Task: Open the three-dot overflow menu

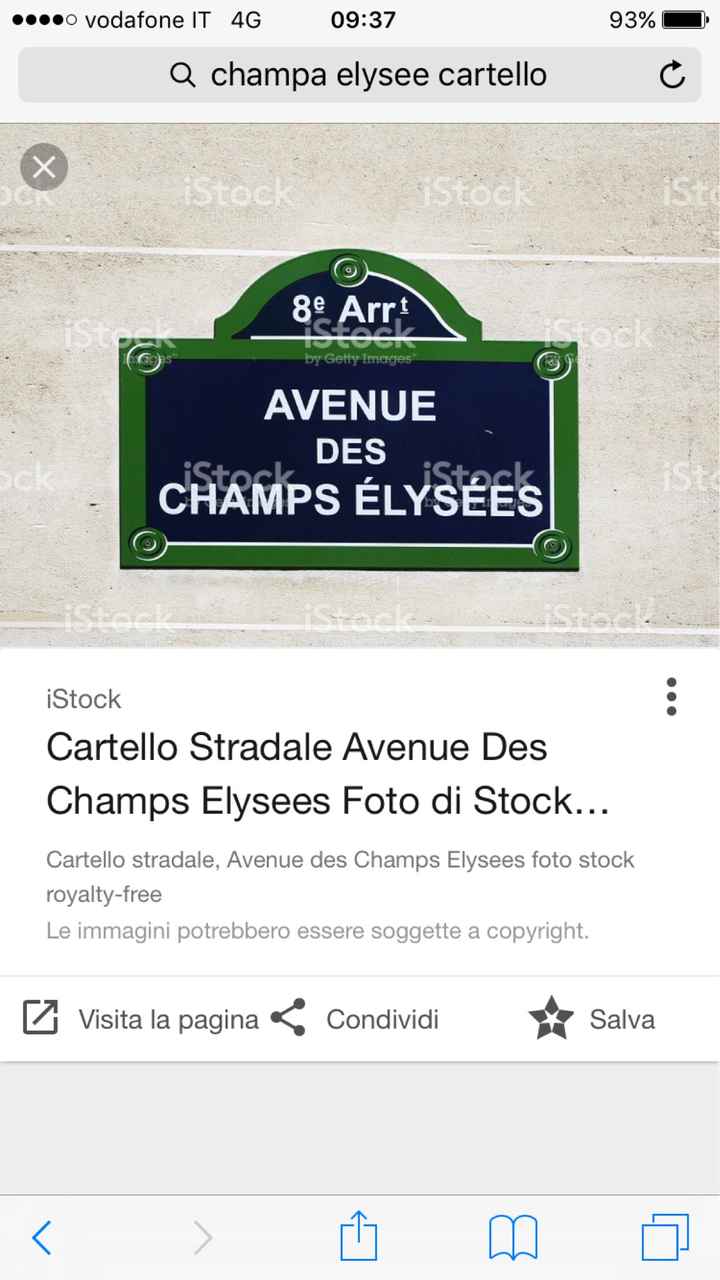Action: click(x=671, y=698)
